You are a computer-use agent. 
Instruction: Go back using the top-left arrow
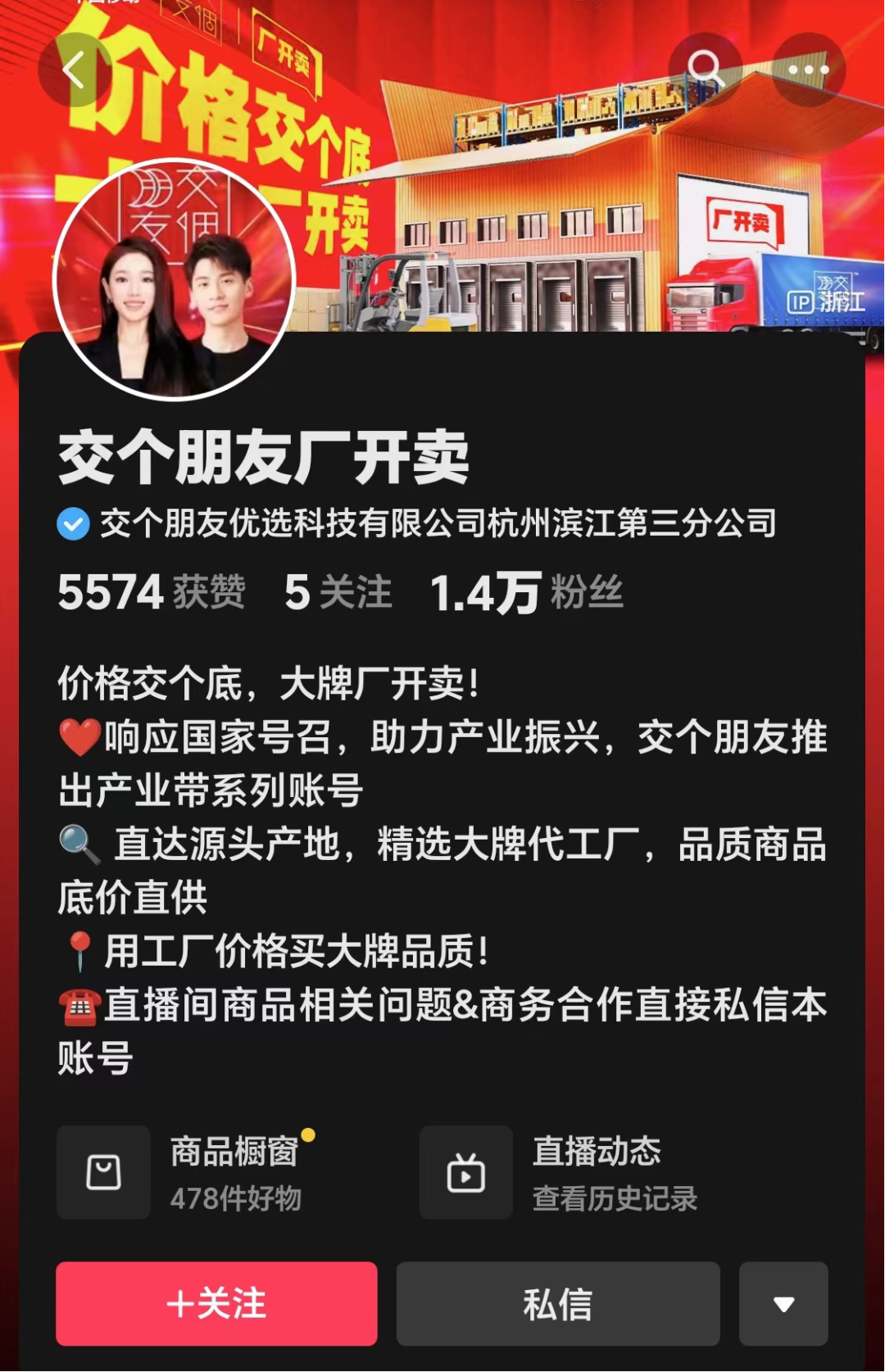(75, 70)
